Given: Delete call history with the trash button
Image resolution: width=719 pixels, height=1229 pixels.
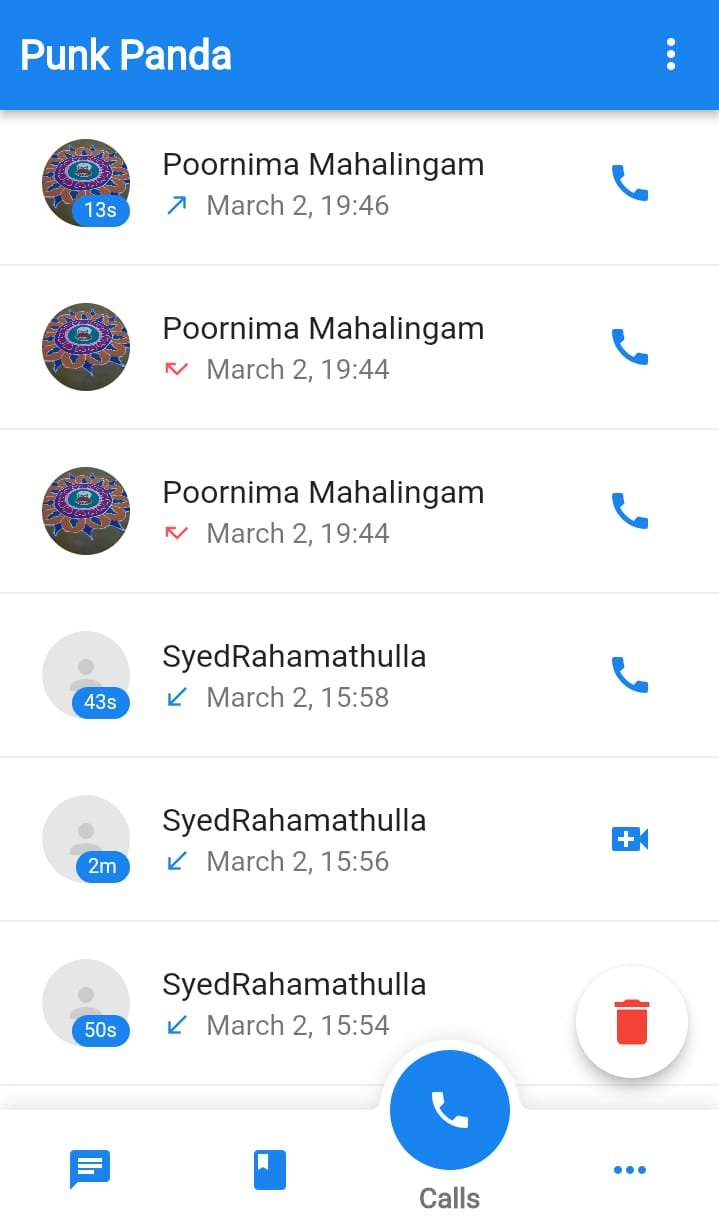Looking at the screenshot, I should pyautogui.click(x=632, y=1022).
